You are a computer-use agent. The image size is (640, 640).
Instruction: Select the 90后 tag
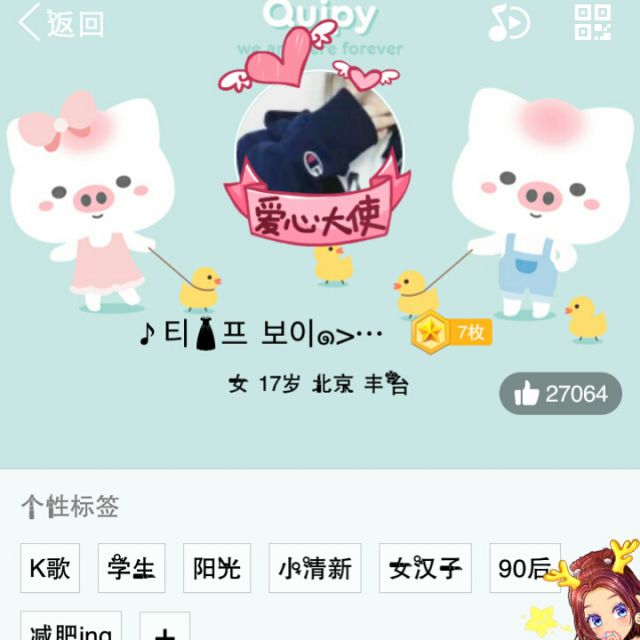tap(524, 569)
